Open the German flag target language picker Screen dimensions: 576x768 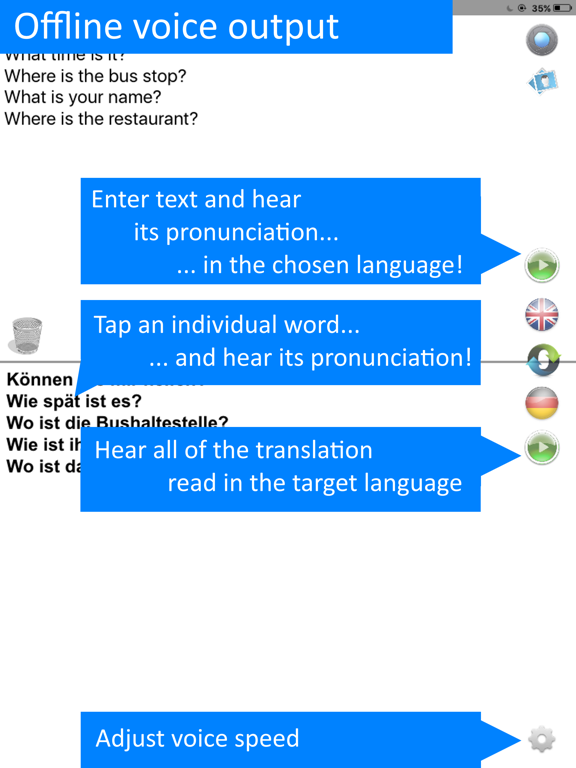(542, 403)
